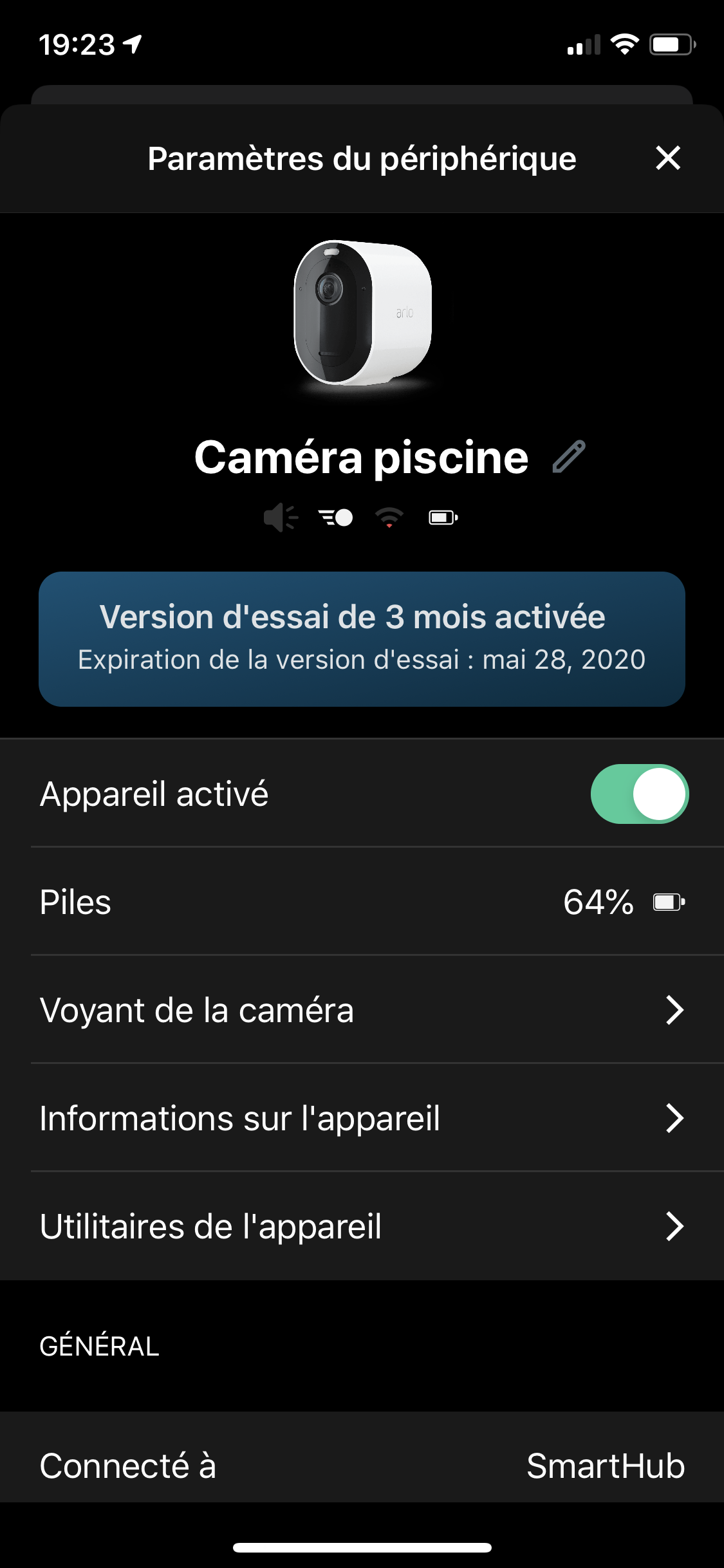The height and width of the screenshot is (1568, 724).
Task: Close the Paramètres du périphérique screen
Action: 668,158
